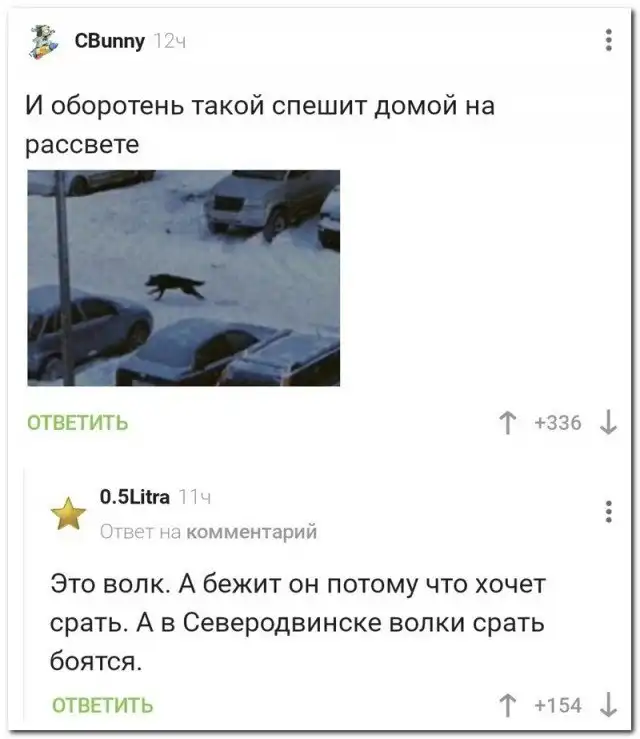Upvote 0.5Litra's reply
This screenshot has height=739, width=640.
pos(511,705)
